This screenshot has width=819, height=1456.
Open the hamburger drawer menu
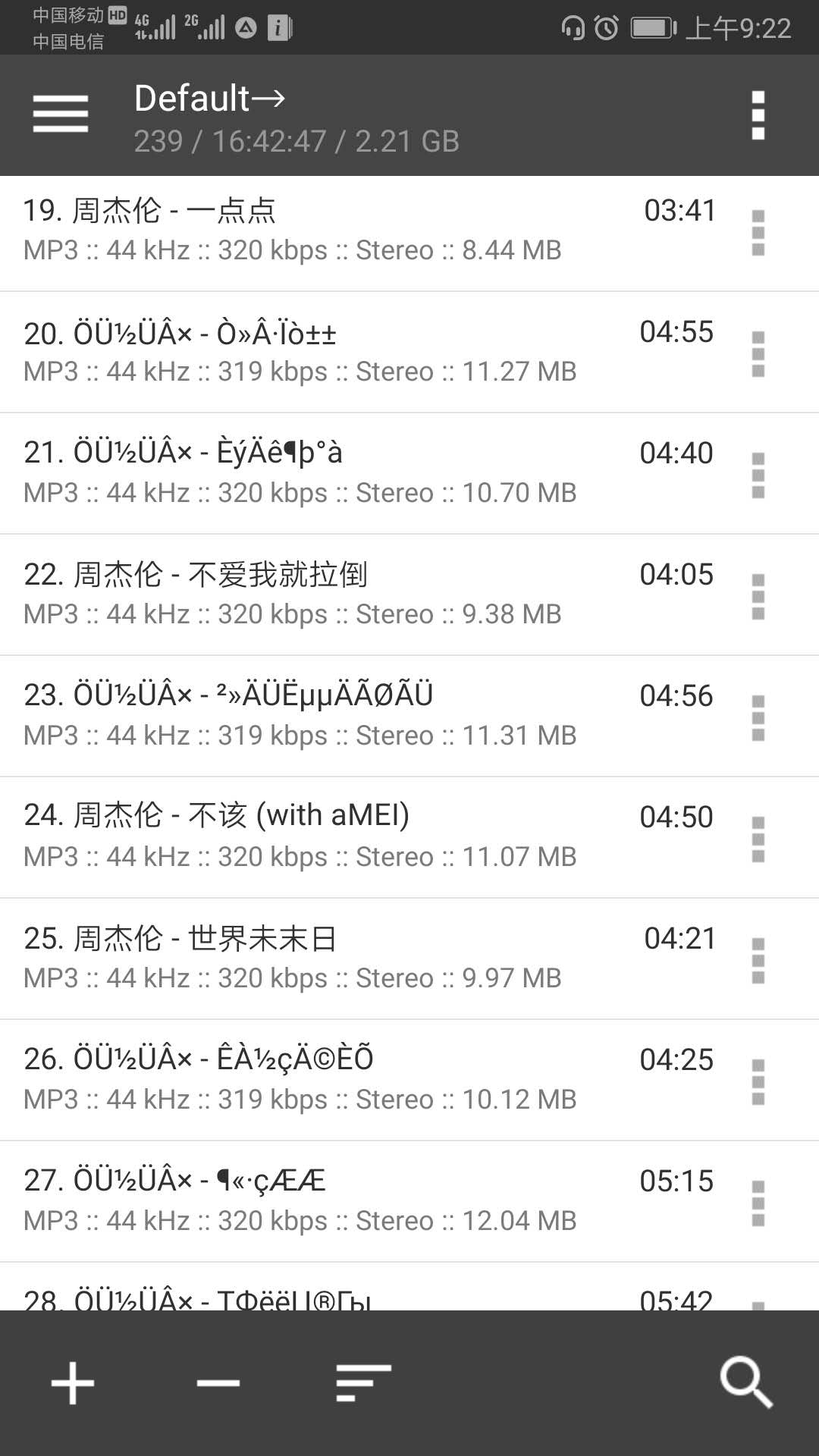point(61,114)
